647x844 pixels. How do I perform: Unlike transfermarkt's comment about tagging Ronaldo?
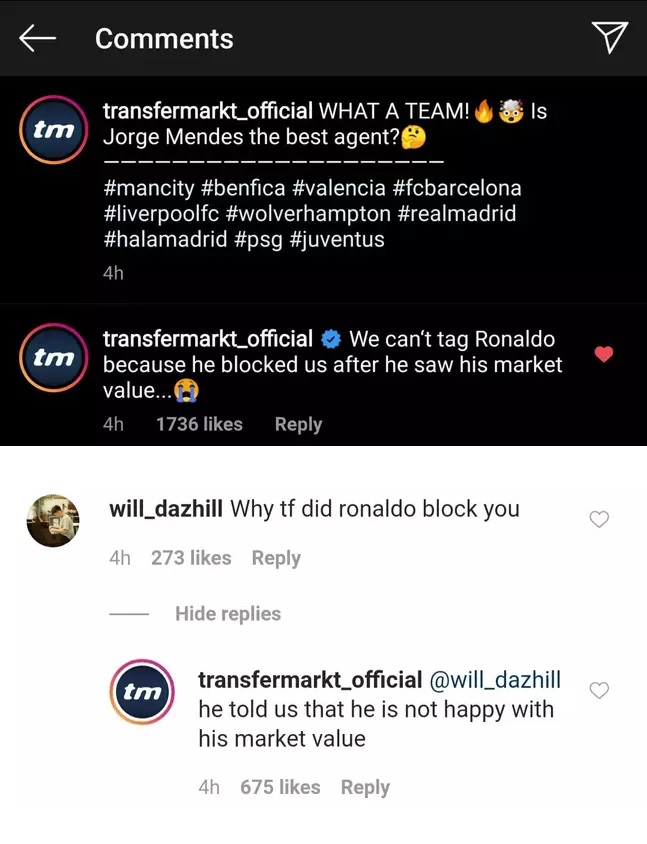[x=603, y=354]
